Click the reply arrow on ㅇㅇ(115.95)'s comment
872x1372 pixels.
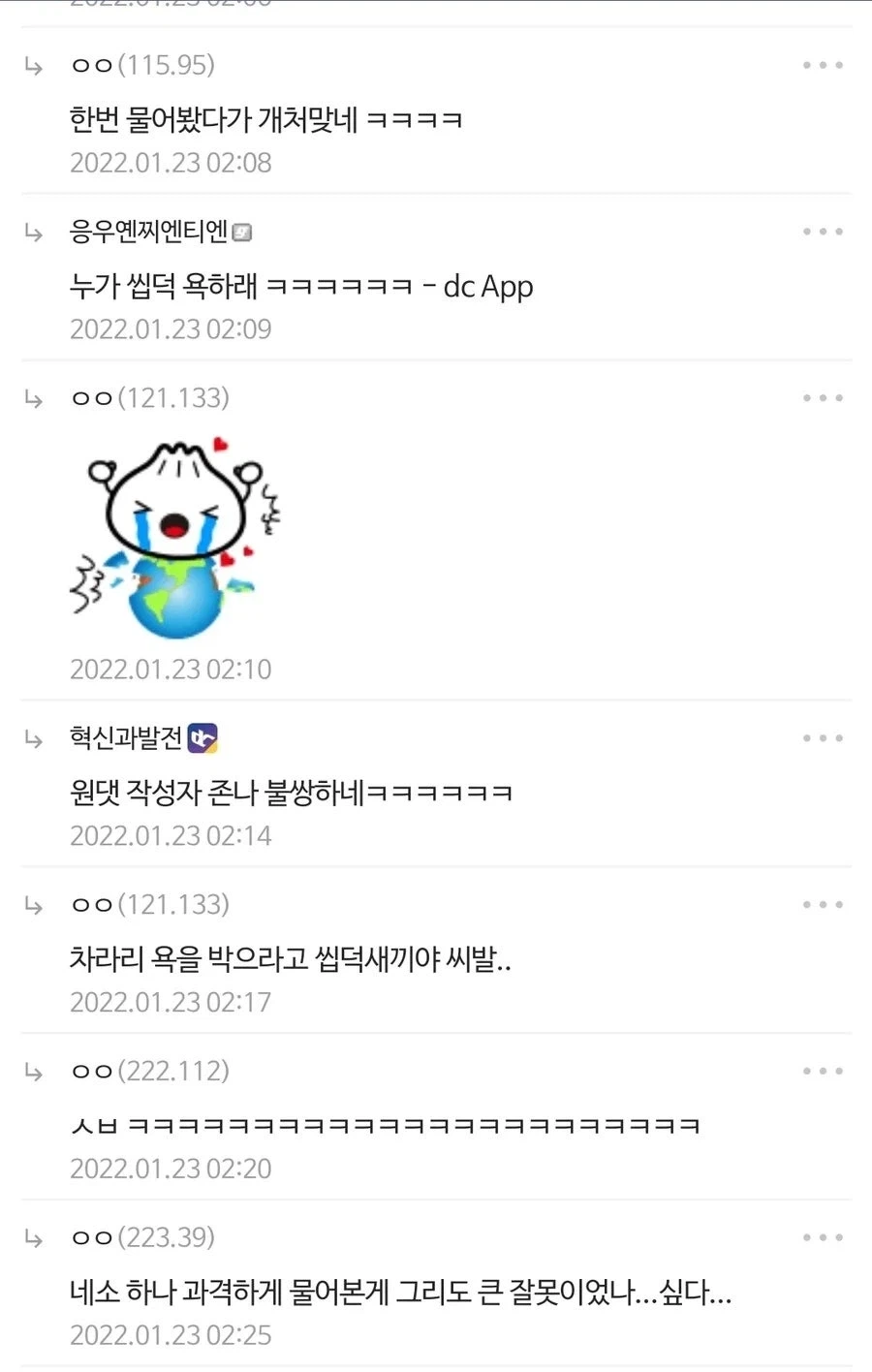[35, 67]
